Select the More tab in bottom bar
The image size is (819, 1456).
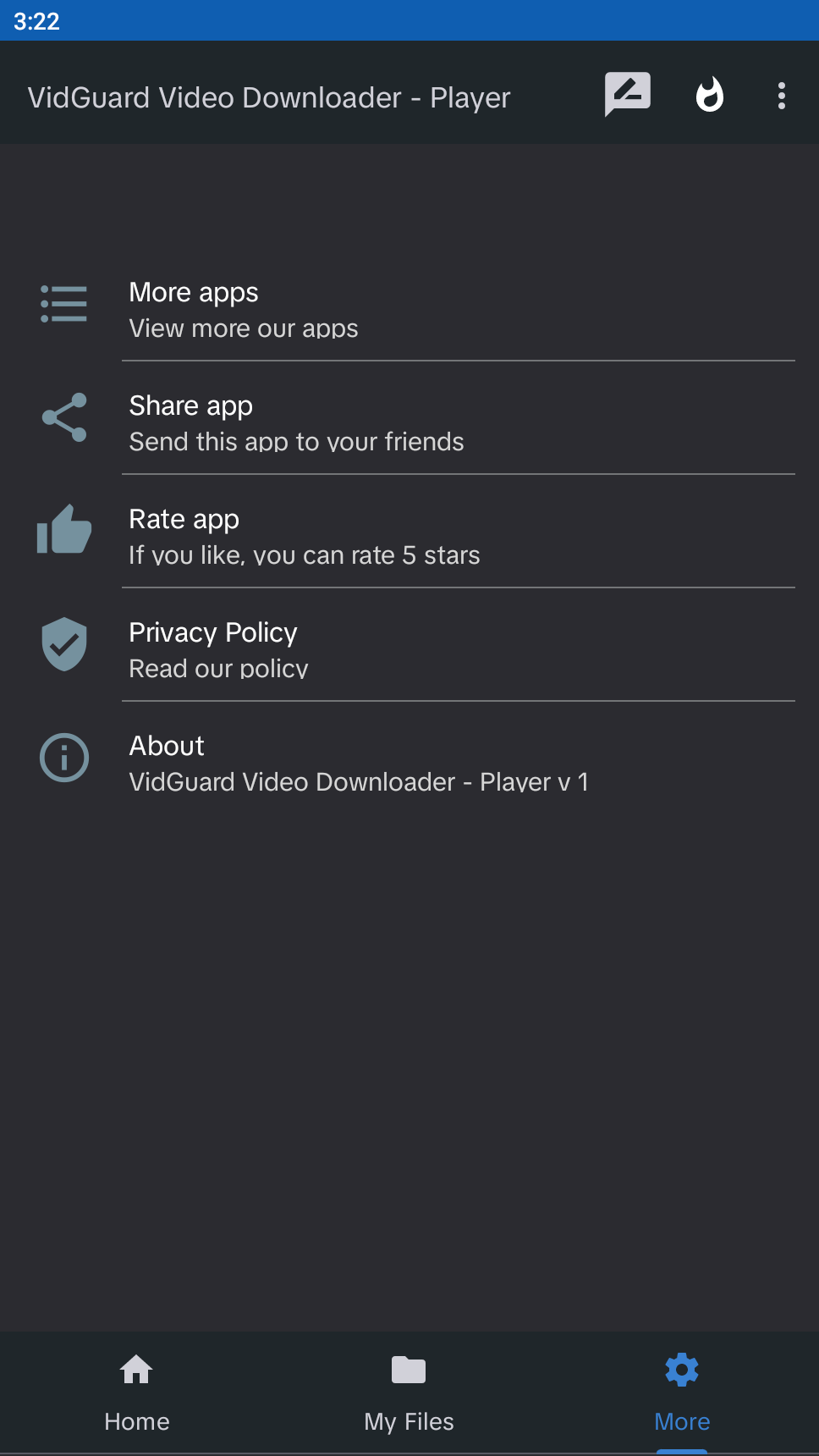[x=681, y=1392]
